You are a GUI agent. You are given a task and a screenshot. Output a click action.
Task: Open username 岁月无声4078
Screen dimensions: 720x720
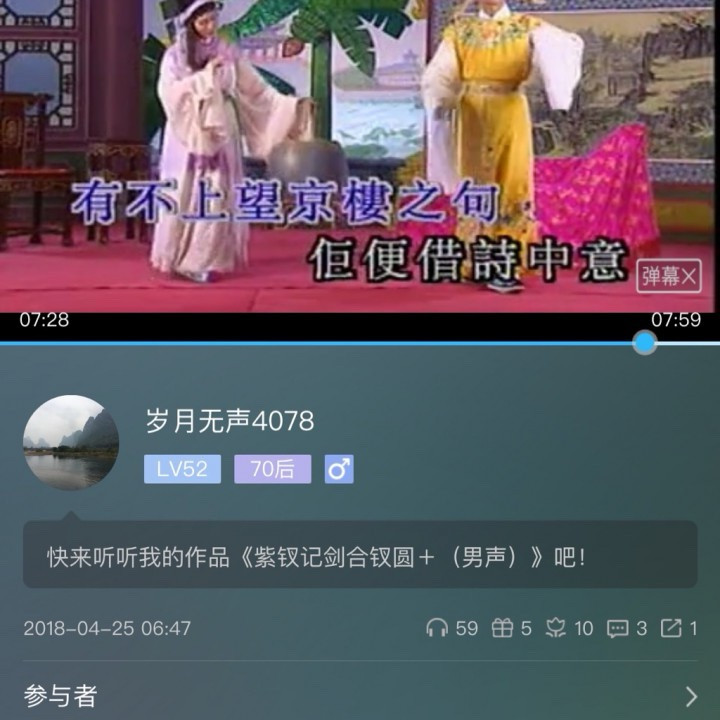(230, 422)
